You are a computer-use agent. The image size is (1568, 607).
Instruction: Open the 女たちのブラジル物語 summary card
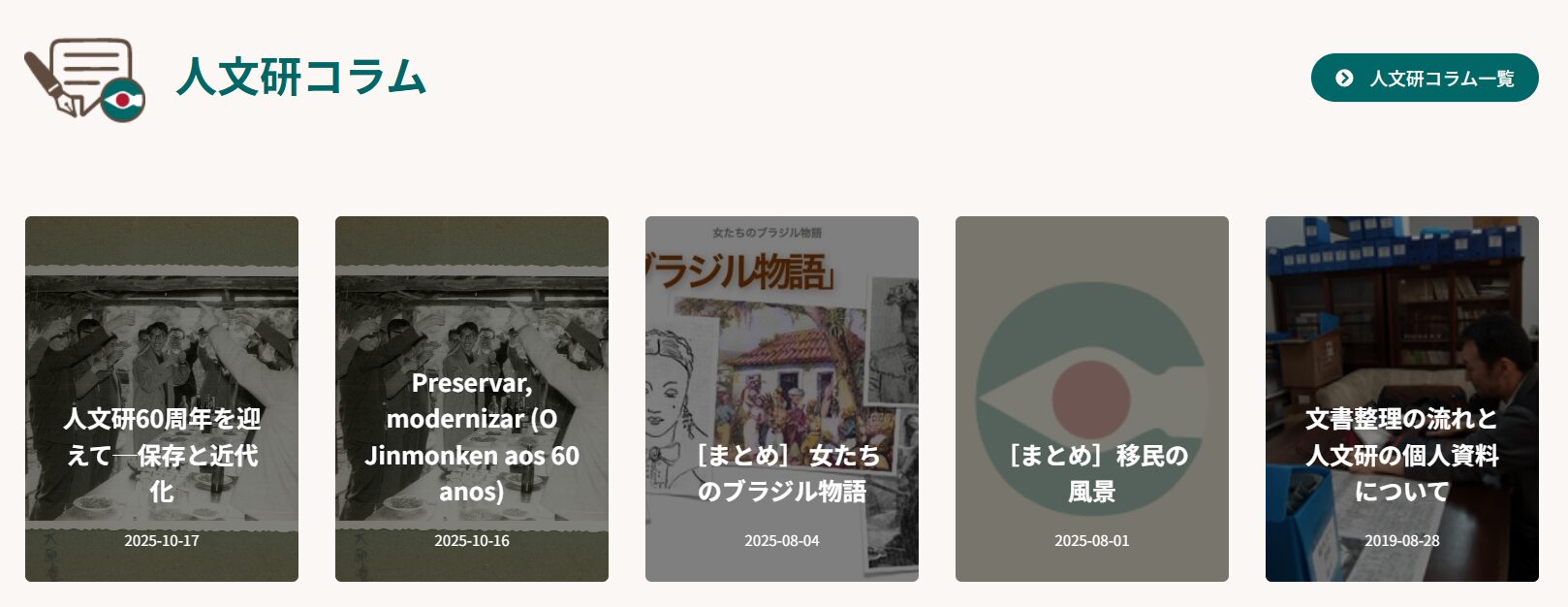782,399
